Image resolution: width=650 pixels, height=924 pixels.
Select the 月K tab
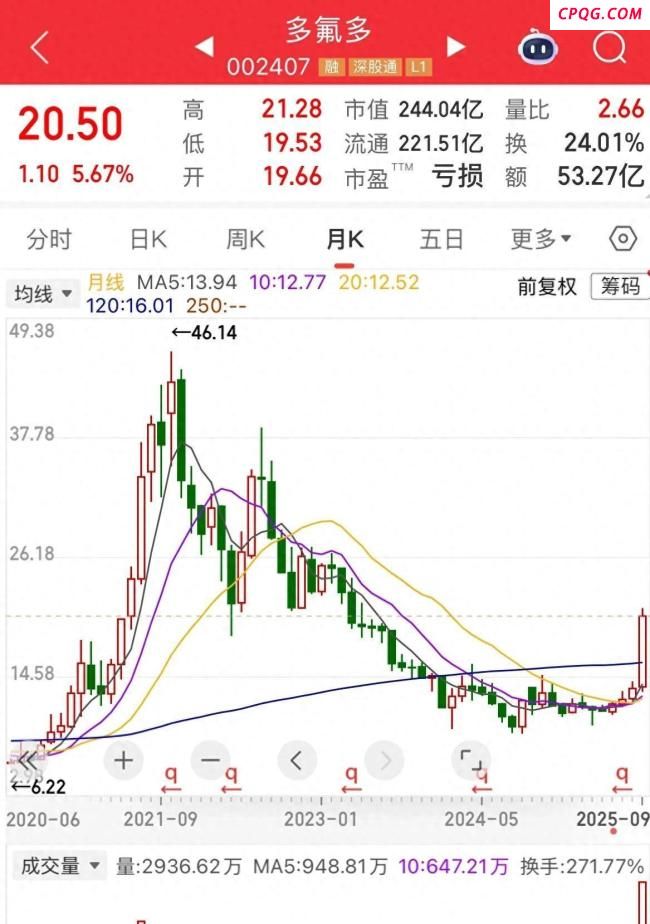[345, 239]
